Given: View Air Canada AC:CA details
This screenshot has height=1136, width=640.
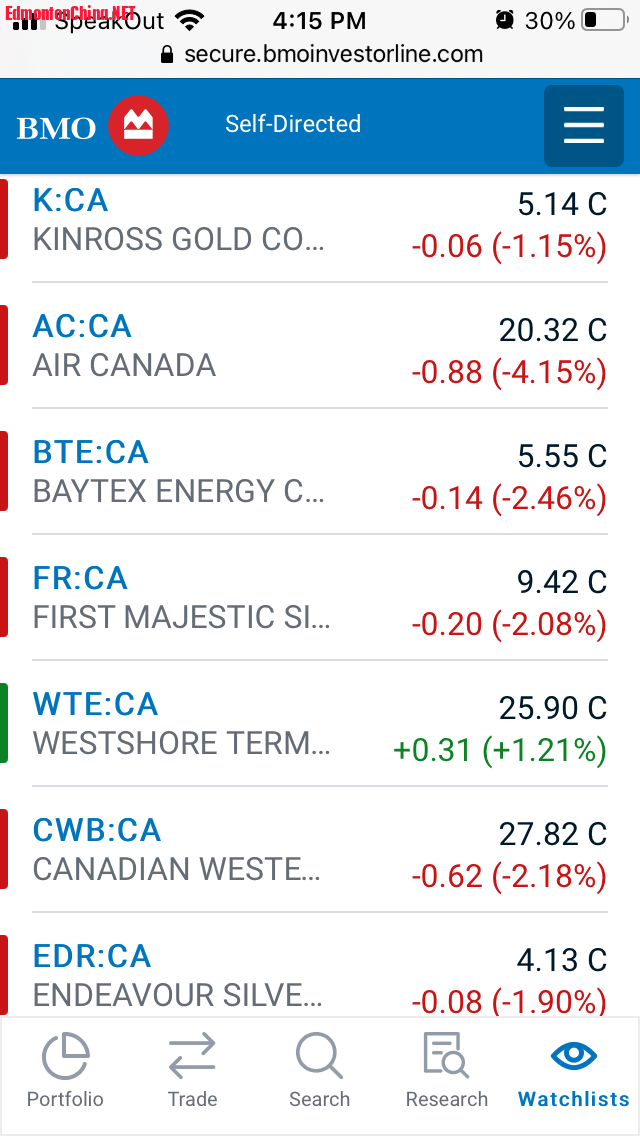Looking at the screenshot, I should coord(320,346).
